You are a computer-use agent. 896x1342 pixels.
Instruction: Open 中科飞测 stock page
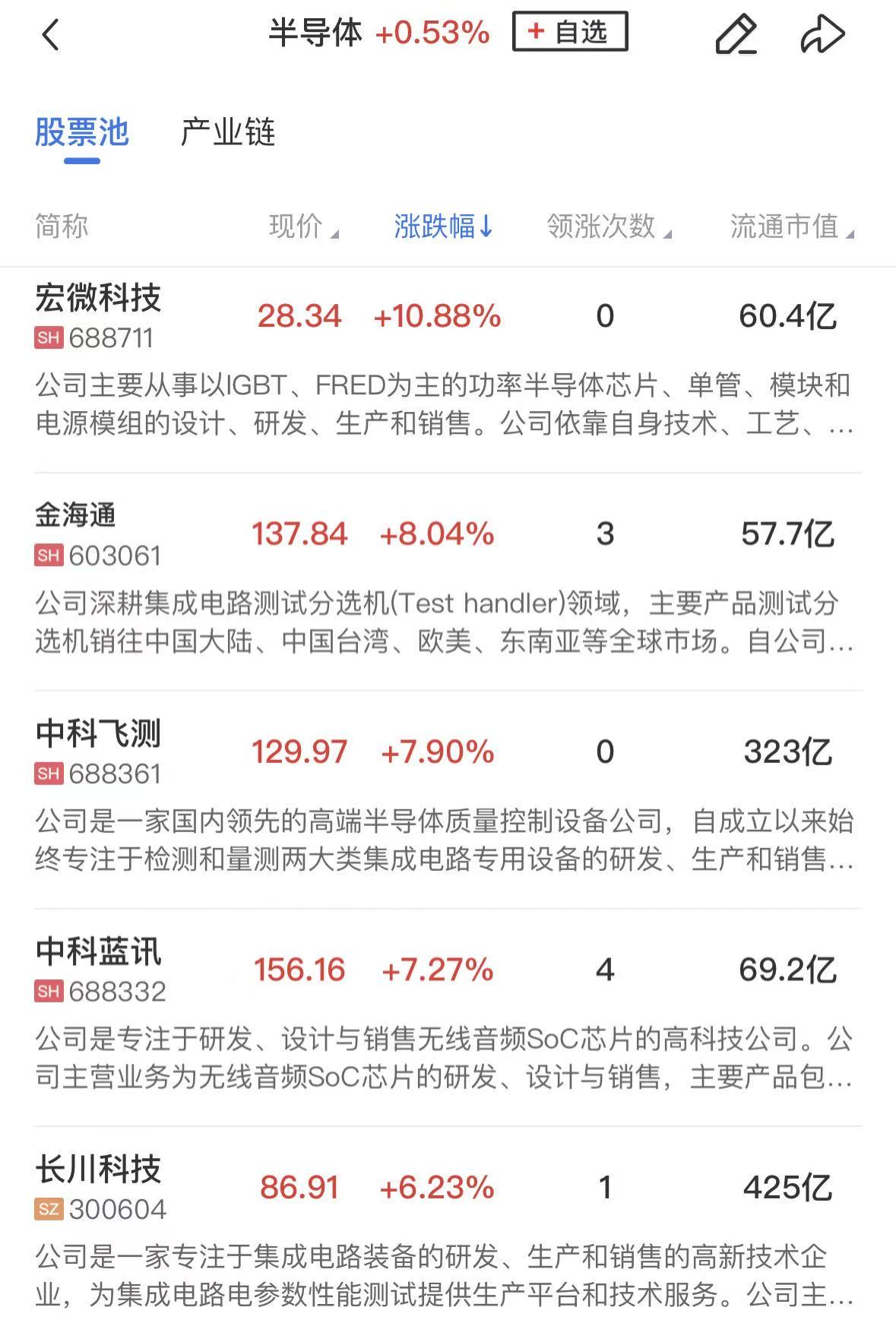[x=99, y=734]
